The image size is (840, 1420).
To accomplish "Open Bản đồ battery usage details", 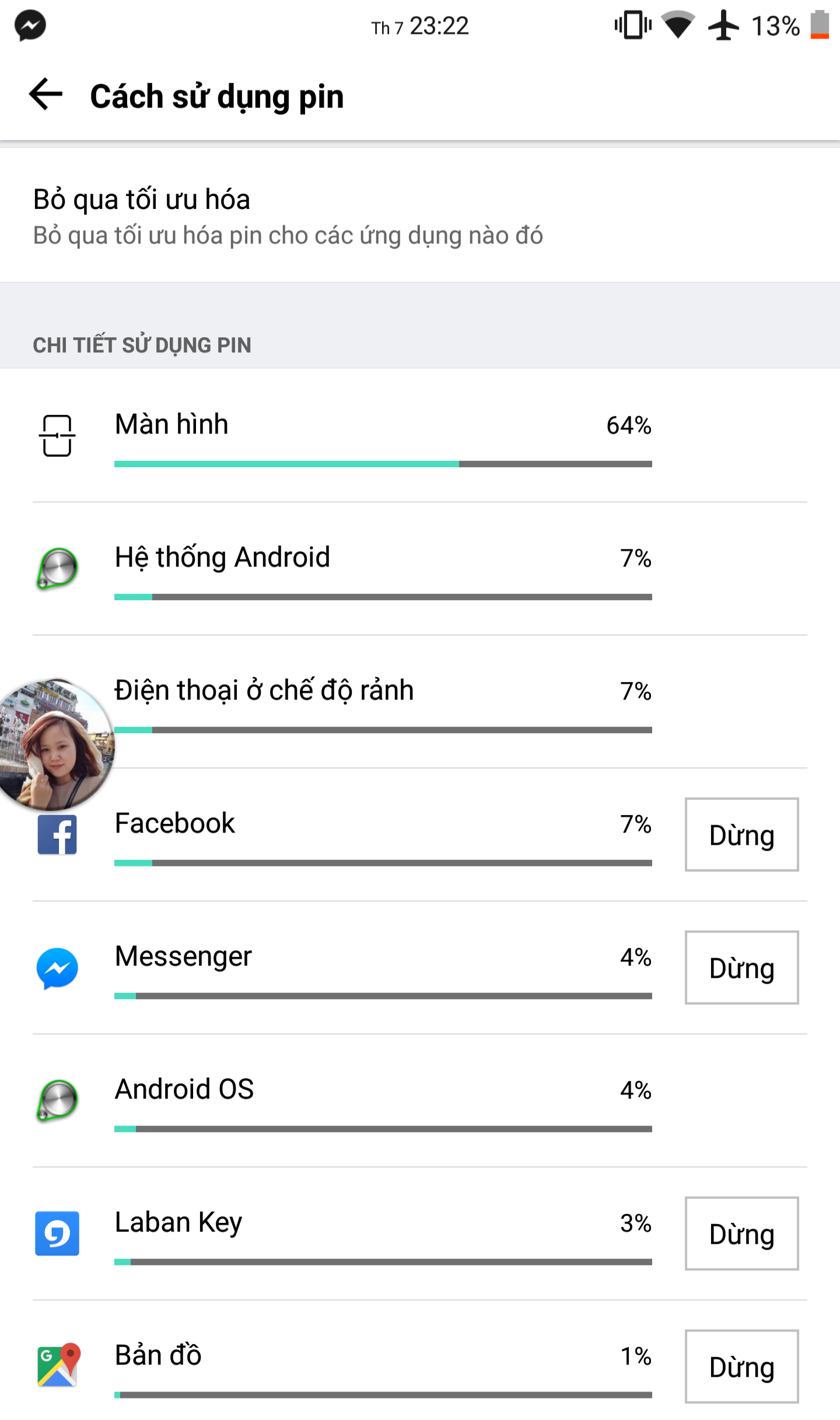I will coord(382,1366).
